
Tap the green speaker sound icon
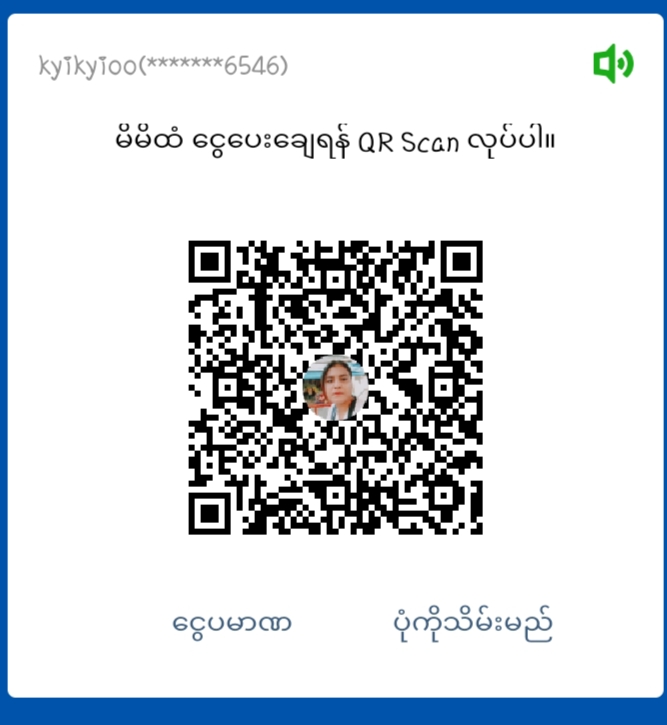[x=612, y=65]
